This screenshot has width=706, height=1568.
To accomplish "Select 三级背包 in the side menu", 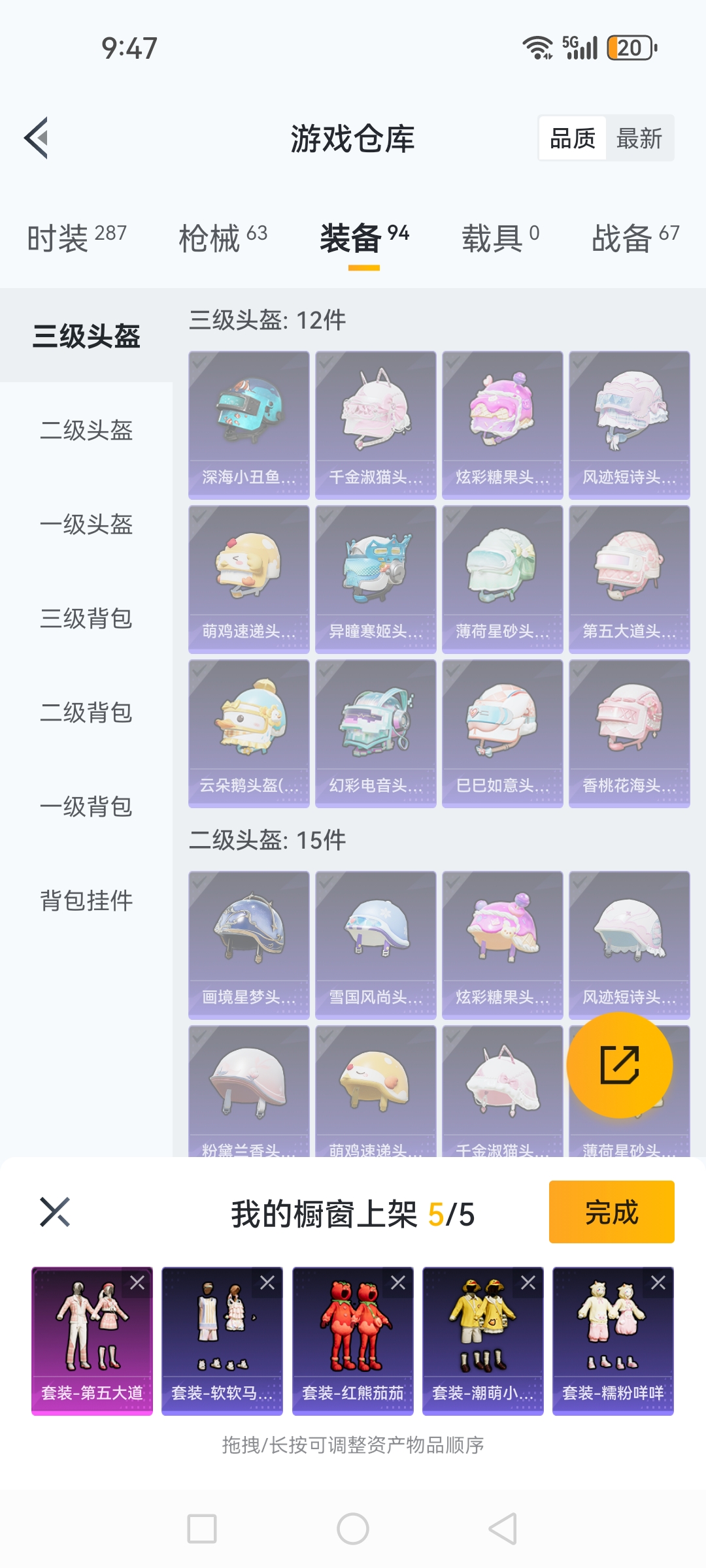I will (x=86, y=618).
